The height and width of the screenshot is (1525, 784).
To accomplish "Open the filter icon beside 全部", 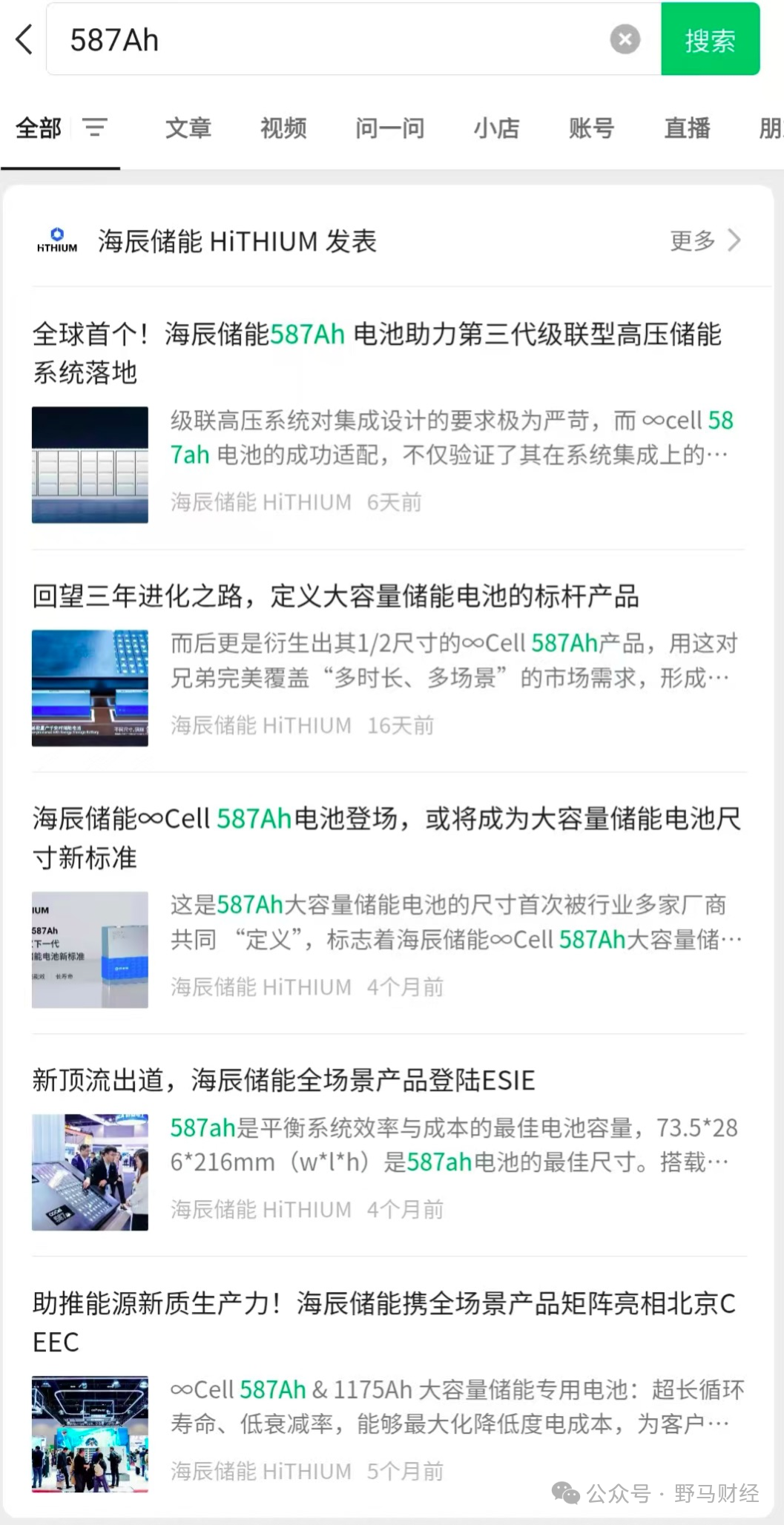I will (x=94, y=128).
